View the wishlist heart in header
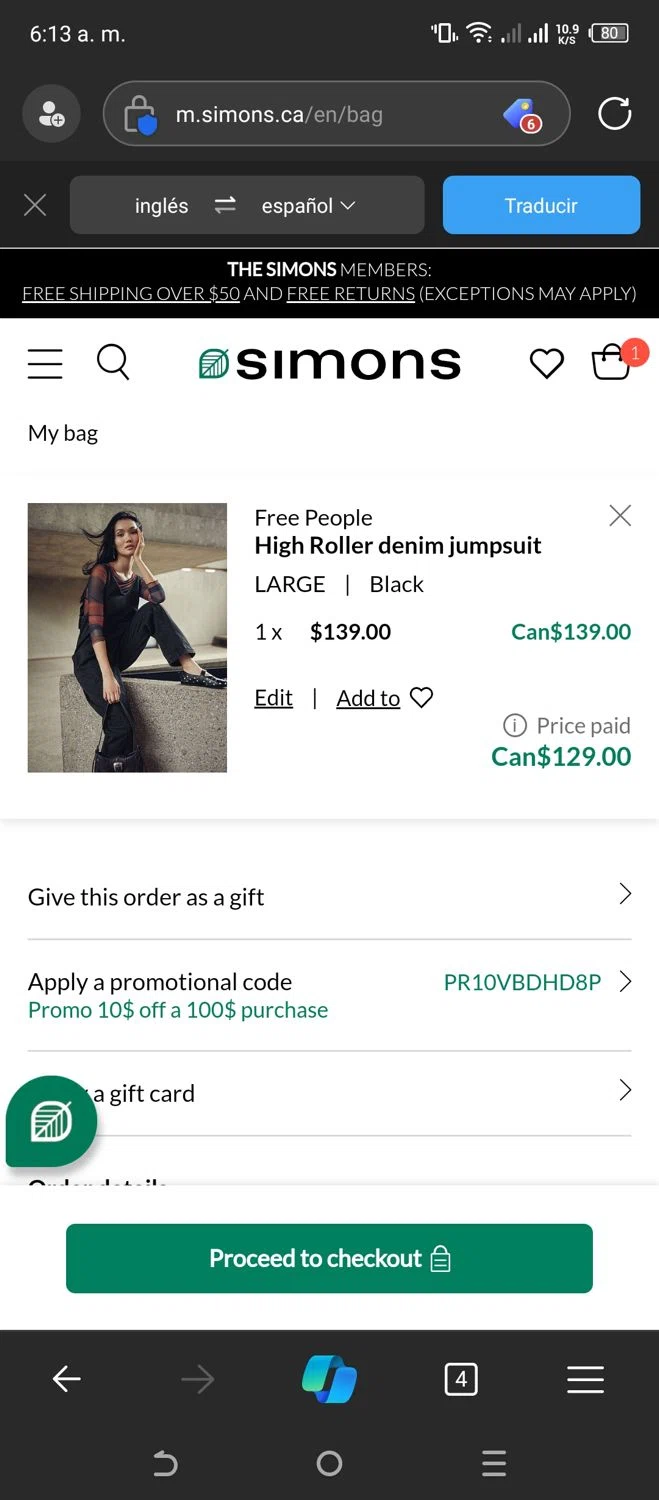659x1500 pixels. tap(546, 363)
